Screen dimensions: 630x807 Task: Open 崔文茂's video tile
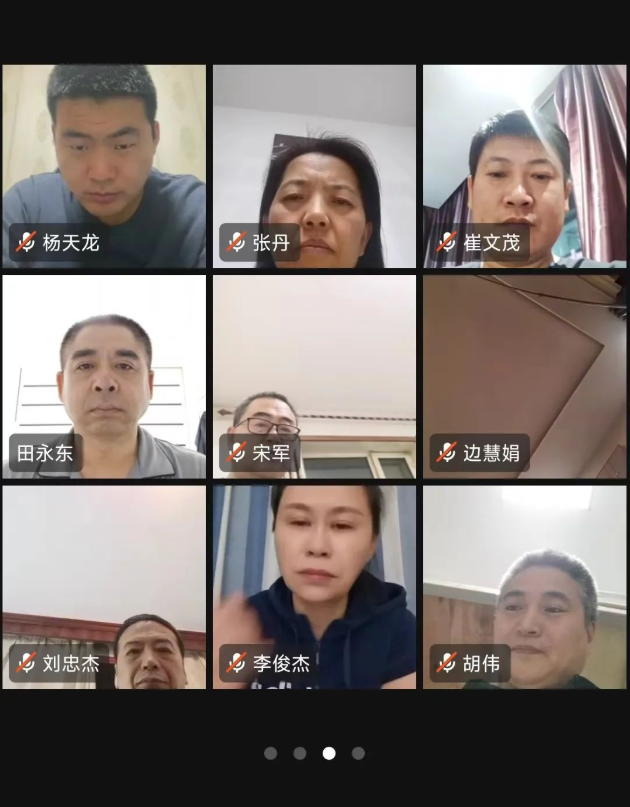pyautogui.click(x=524, y=166)
